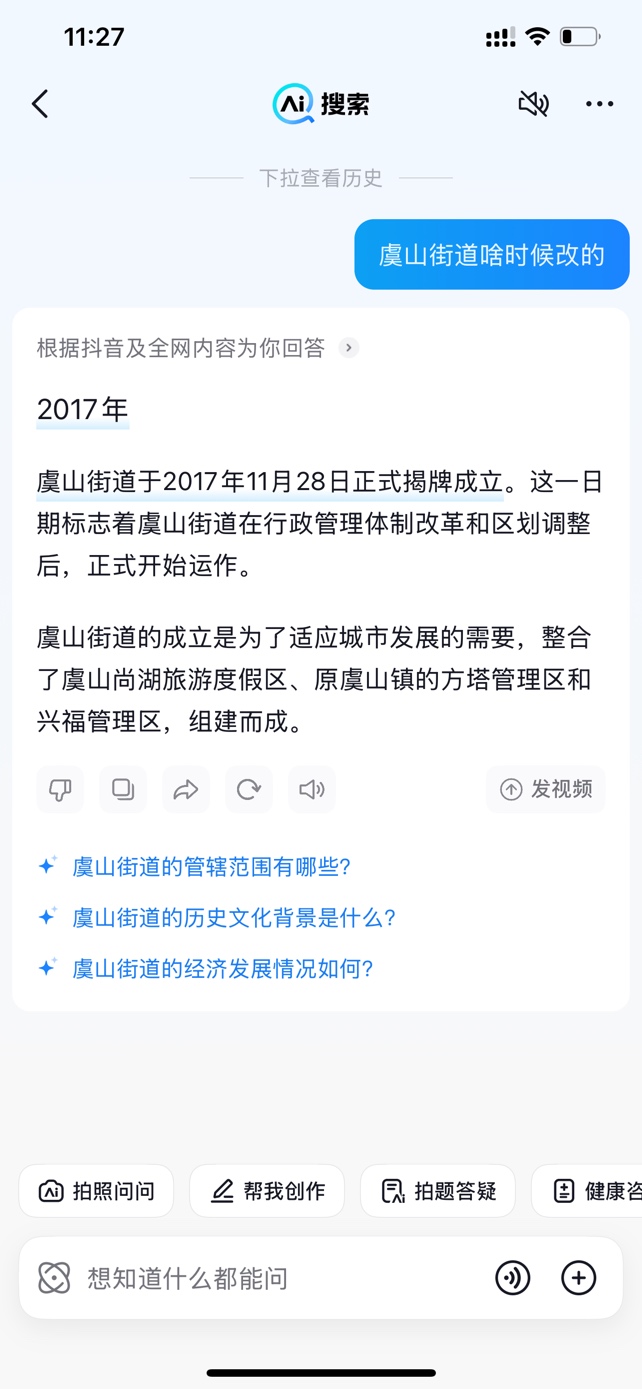This screenshot has height=1389, width=642.
Task: Share this answer
Action: pyautogui.click(x=186, y=790)
